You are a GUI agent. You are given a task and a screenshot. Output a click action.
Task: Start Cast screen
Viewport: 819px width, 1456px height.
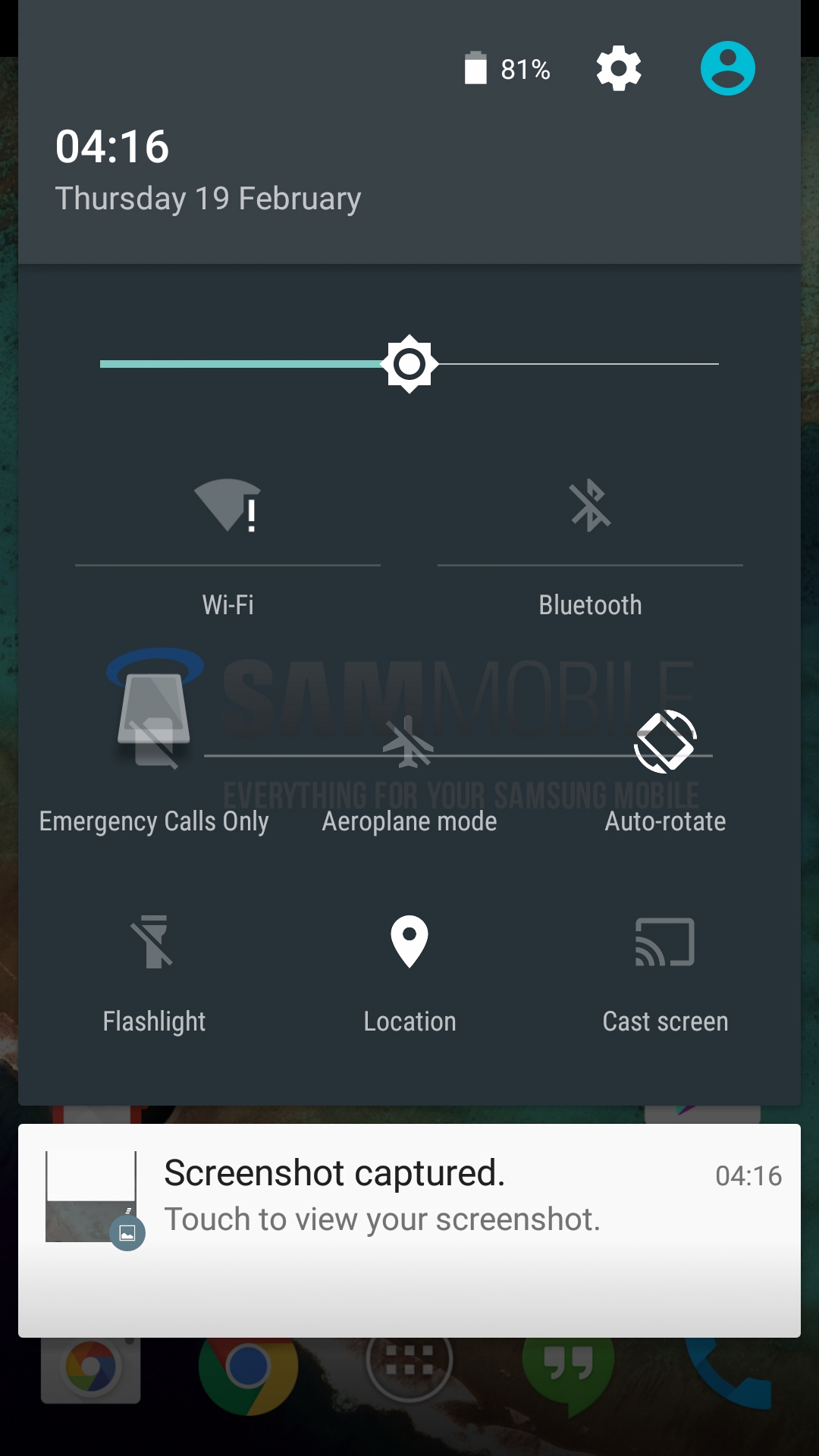(665, 943)
